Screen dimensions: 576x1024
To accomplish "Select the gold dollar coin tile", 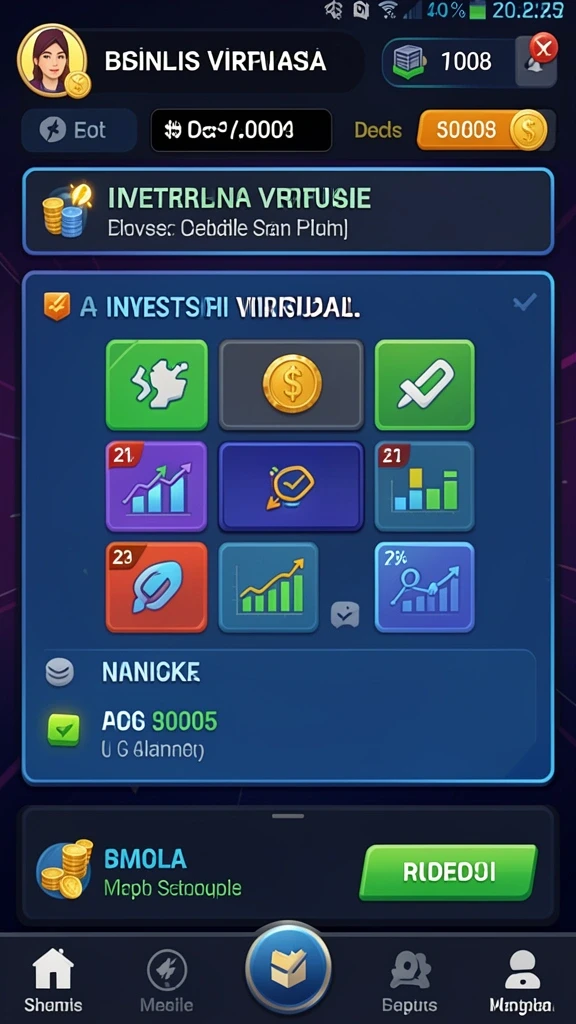I will point(291,385).
